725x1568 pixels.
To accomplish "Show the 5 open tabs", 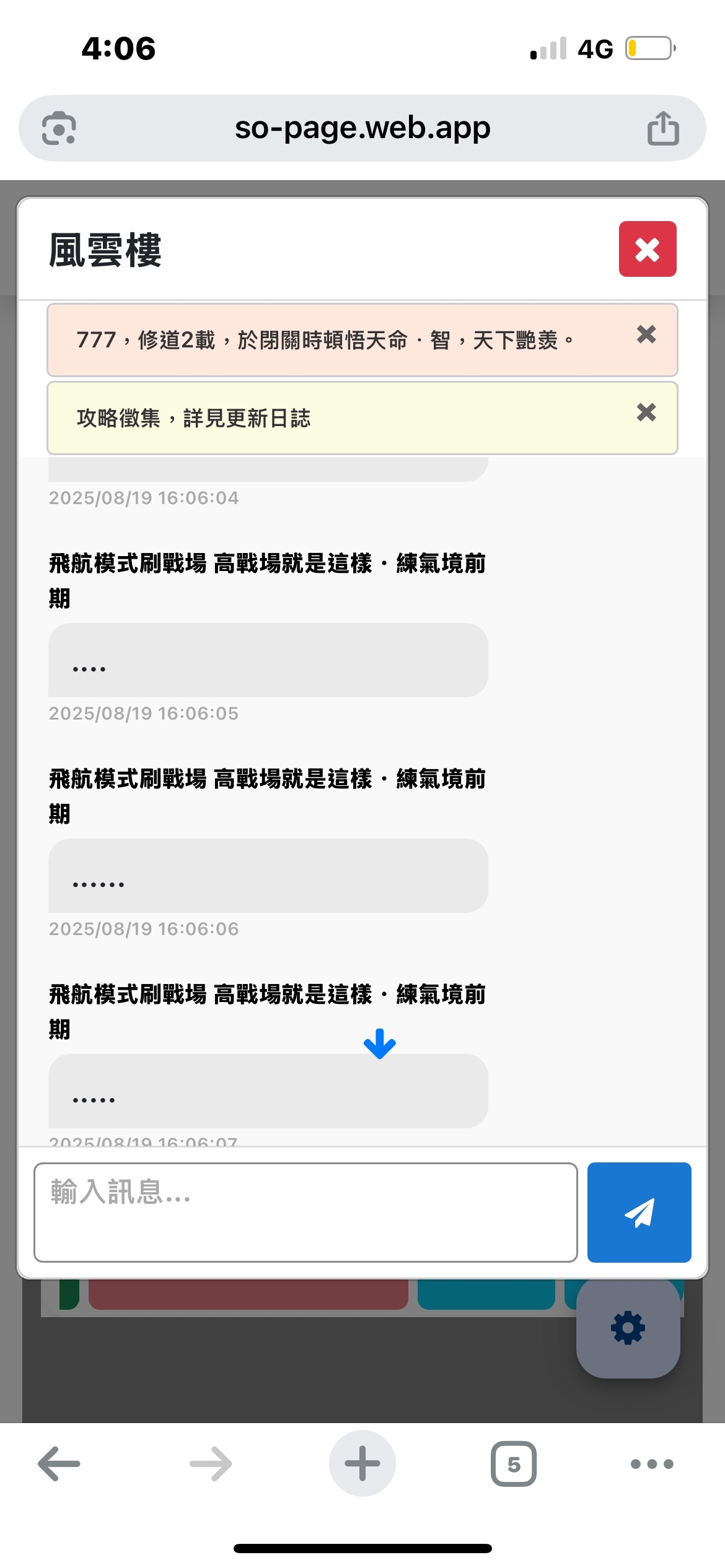I will 513,1464.
